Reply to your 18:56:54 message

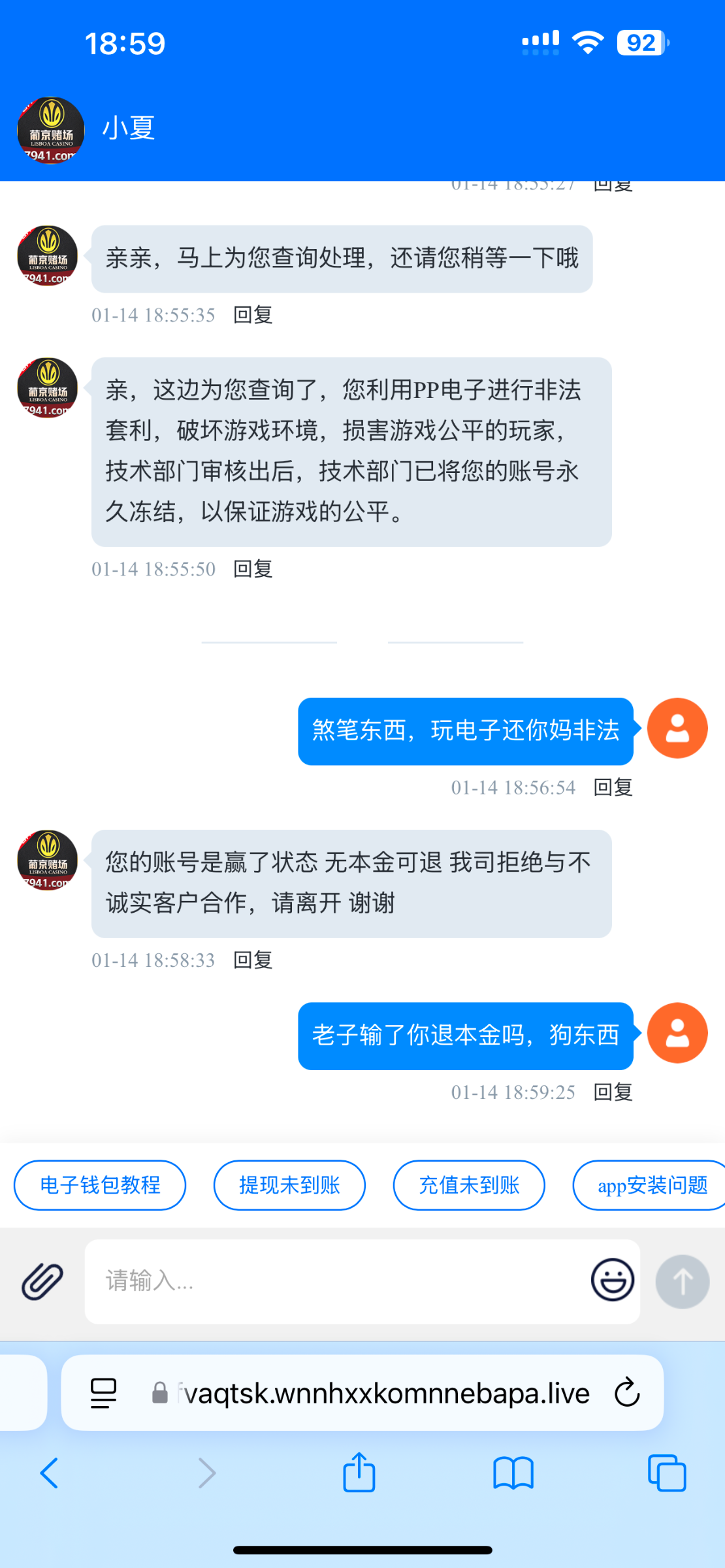613,787
